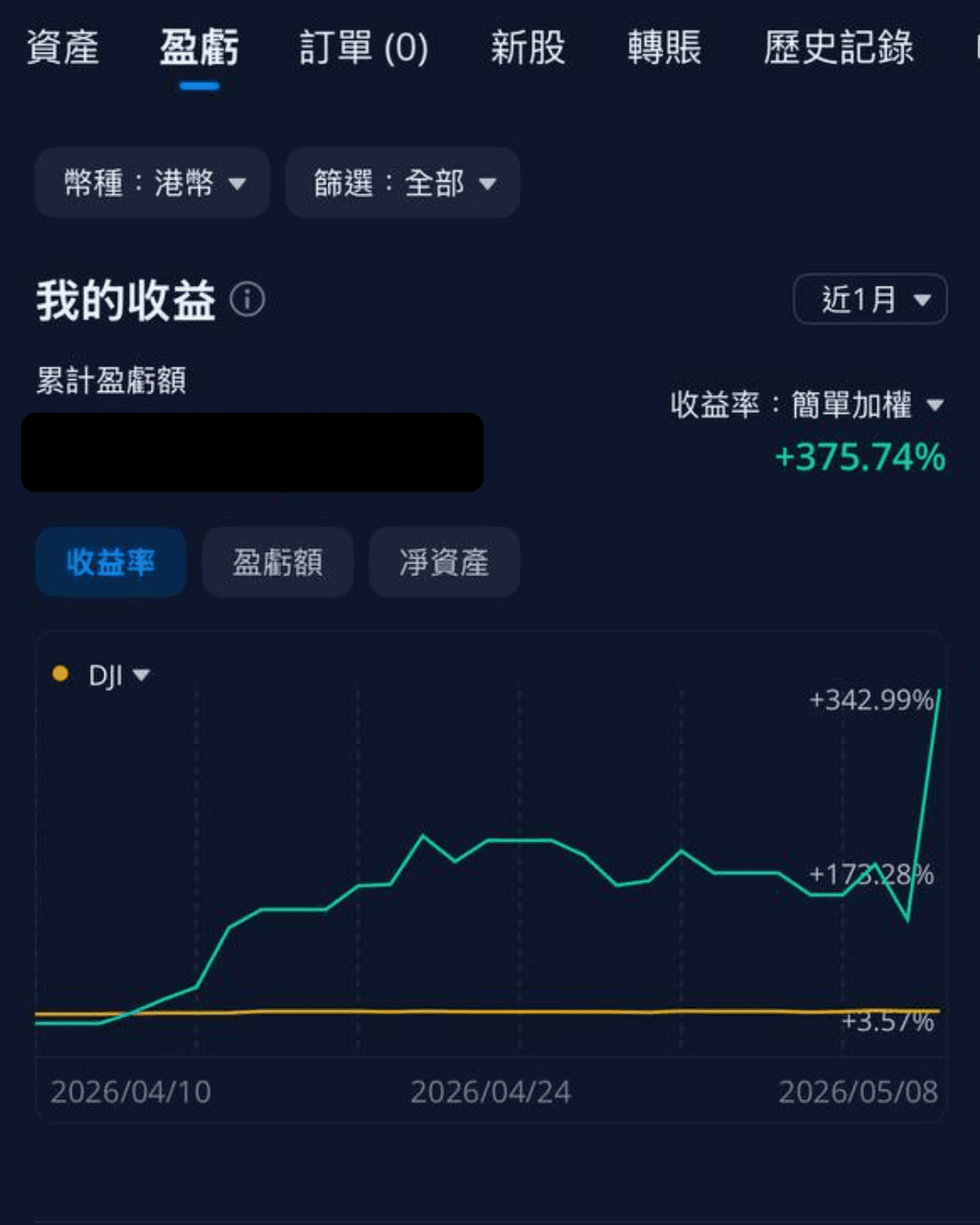Go to the 新股 tab
Screen dimensions: 980x1225
pyautogui.click(x=528, y=47)
